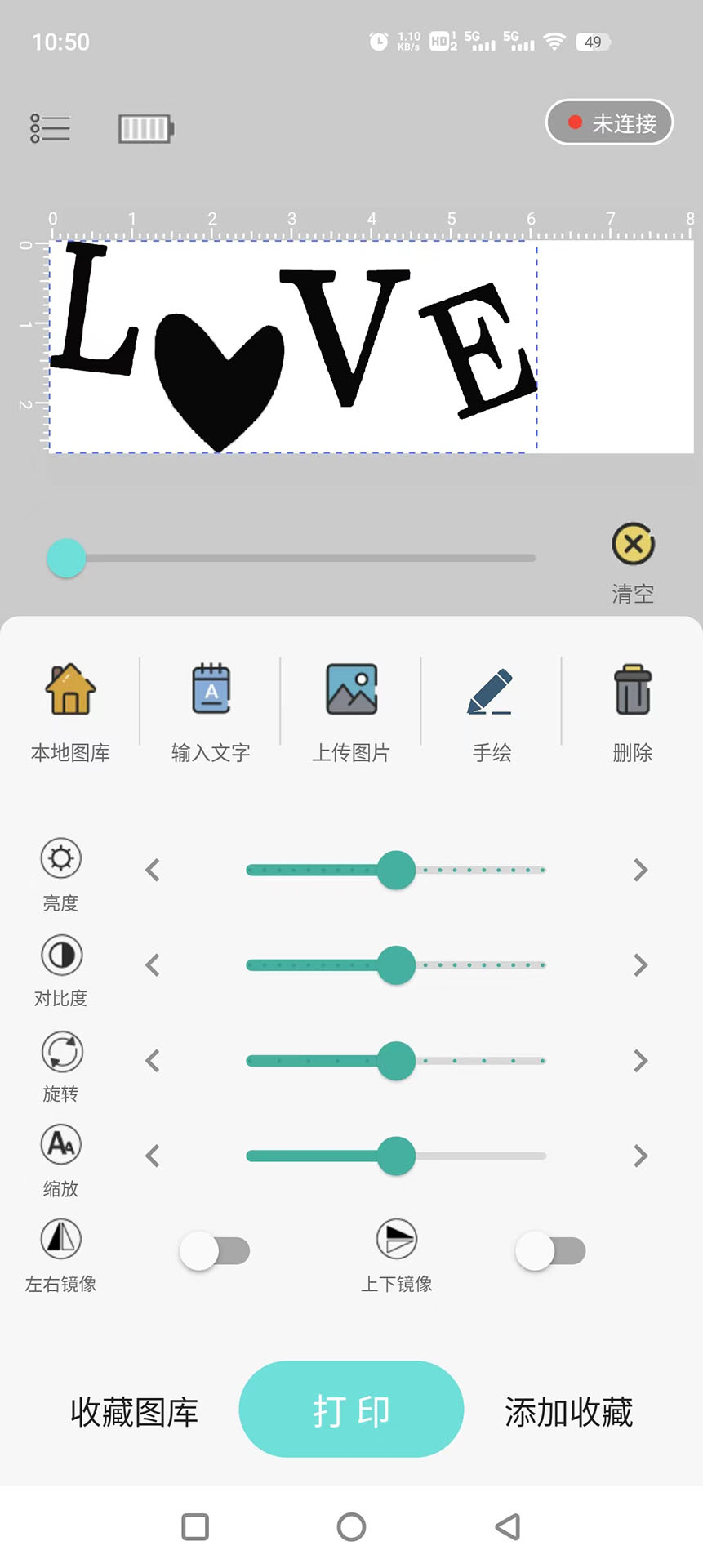Enable the 左右镜像 horizontal mirror toggle
The image size is (703, 1568).
click(x=216, y=1250)
